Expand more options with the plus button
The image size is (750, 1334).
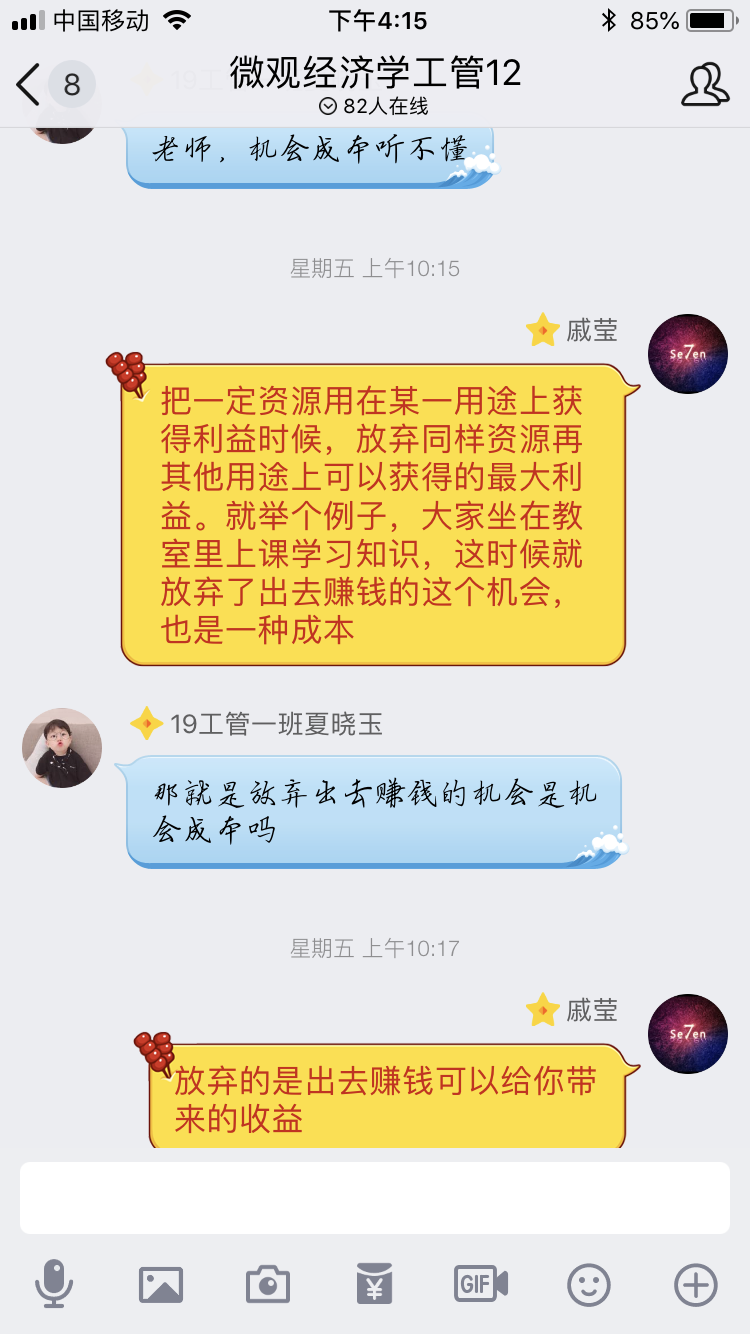(x=696, y=1284)
